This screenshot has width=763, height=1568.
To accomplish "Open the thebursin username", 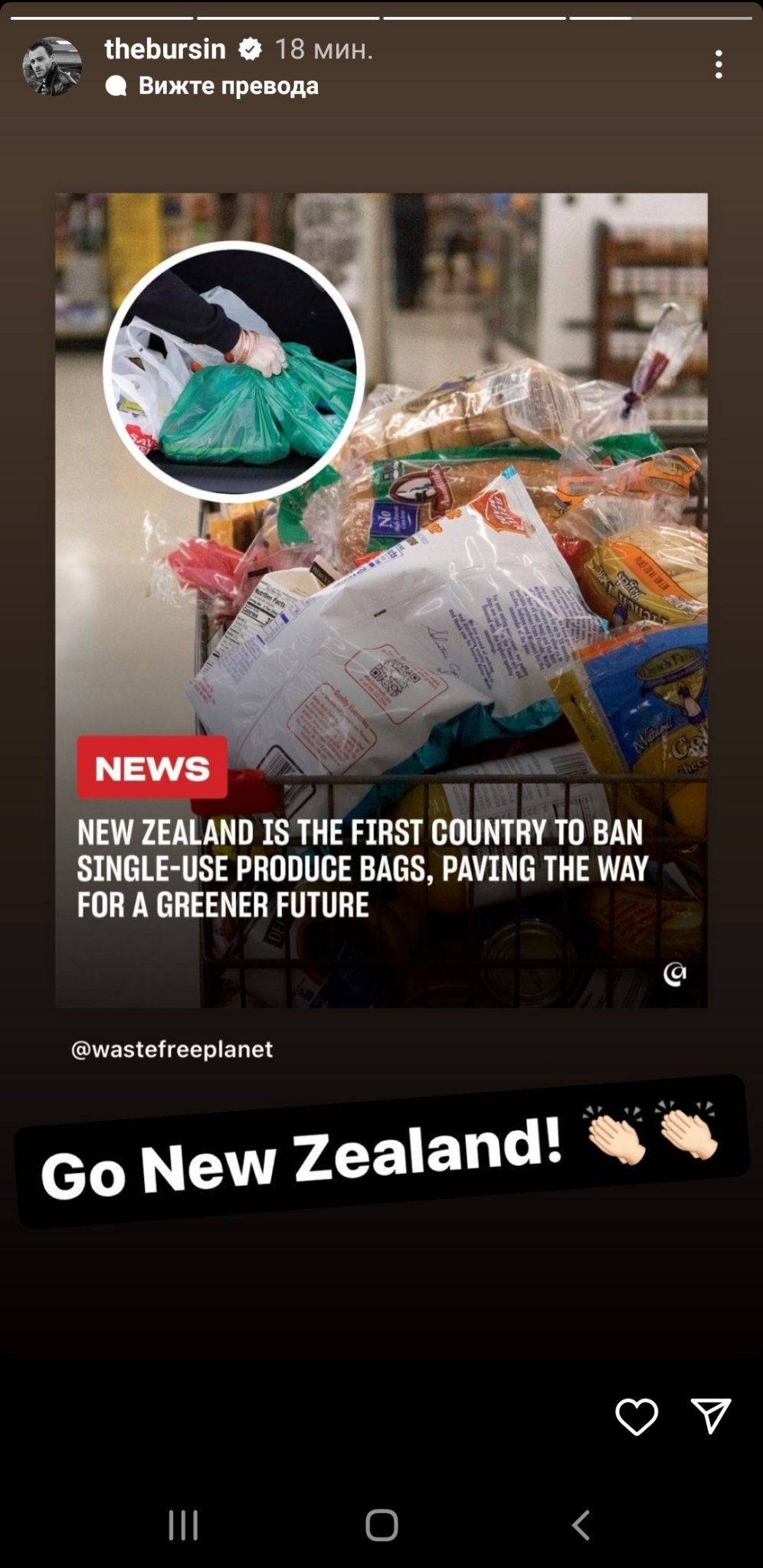I will 165,49.
